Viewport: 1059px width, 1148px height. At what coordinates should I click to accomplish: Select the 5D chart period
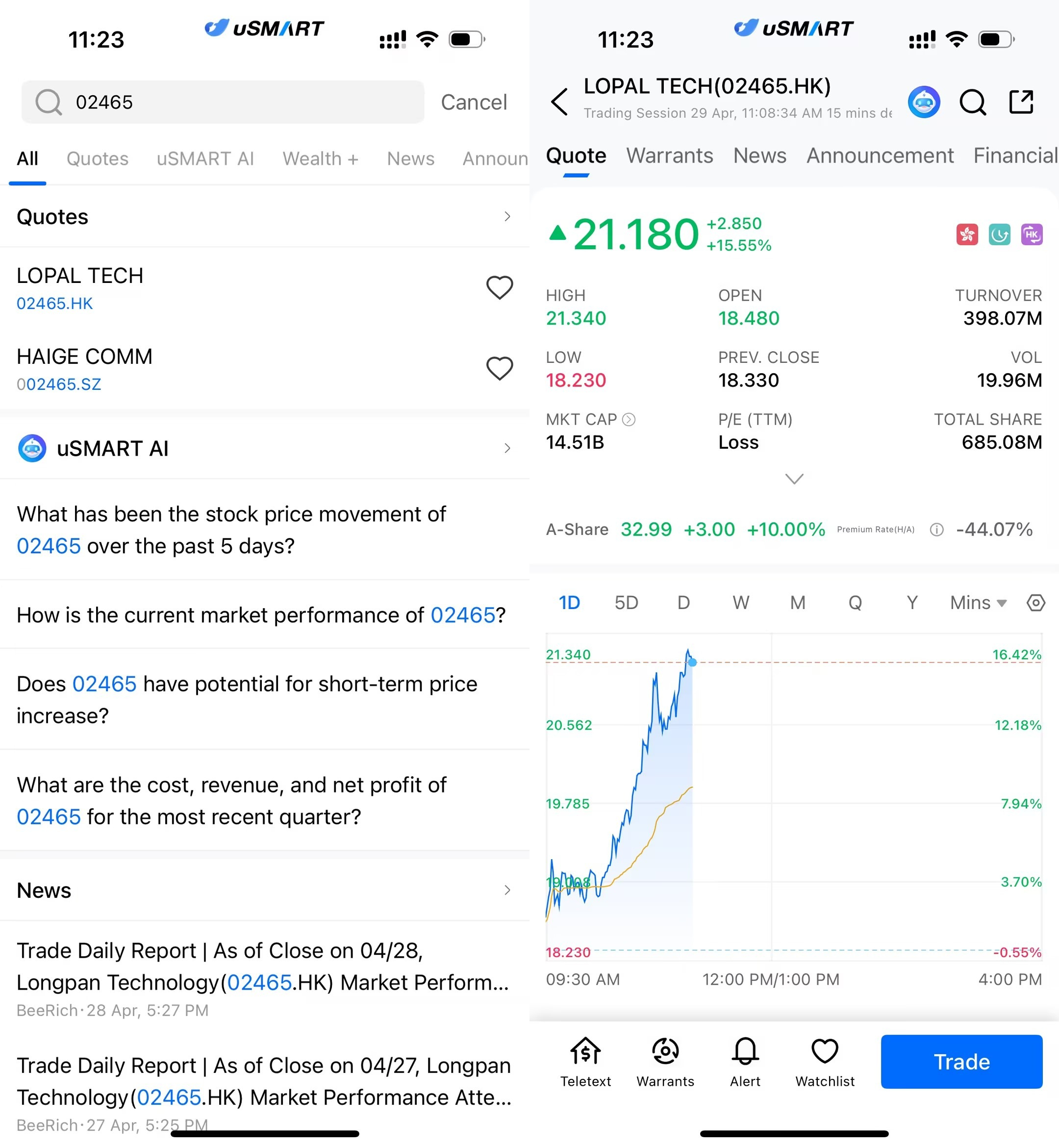[x=626, y=602]
